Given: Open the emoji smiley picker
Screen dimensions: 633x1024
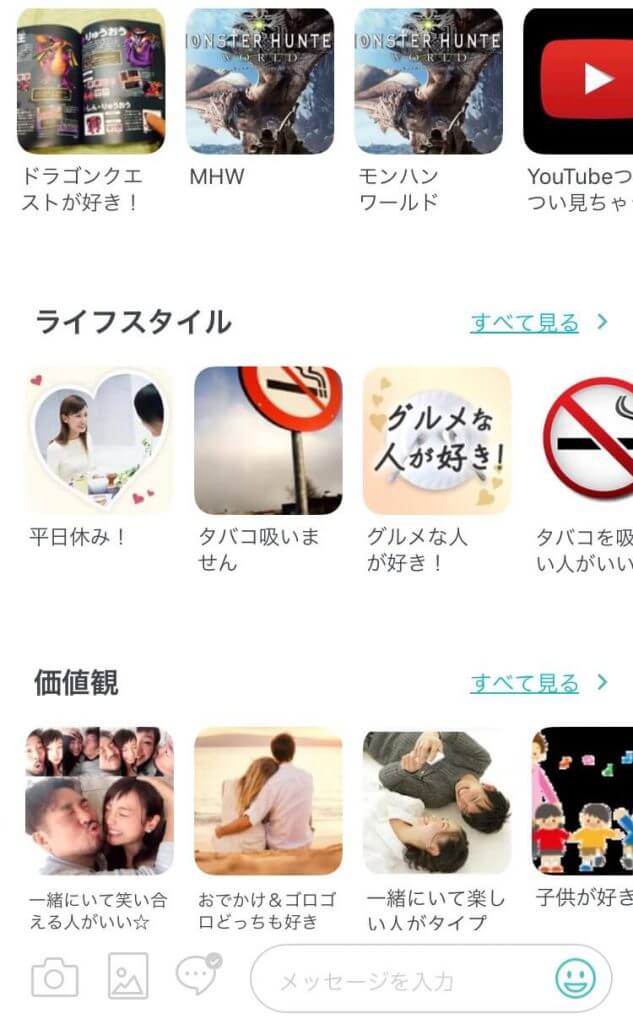Looking at the screenshot, I should tap(575, 979).
